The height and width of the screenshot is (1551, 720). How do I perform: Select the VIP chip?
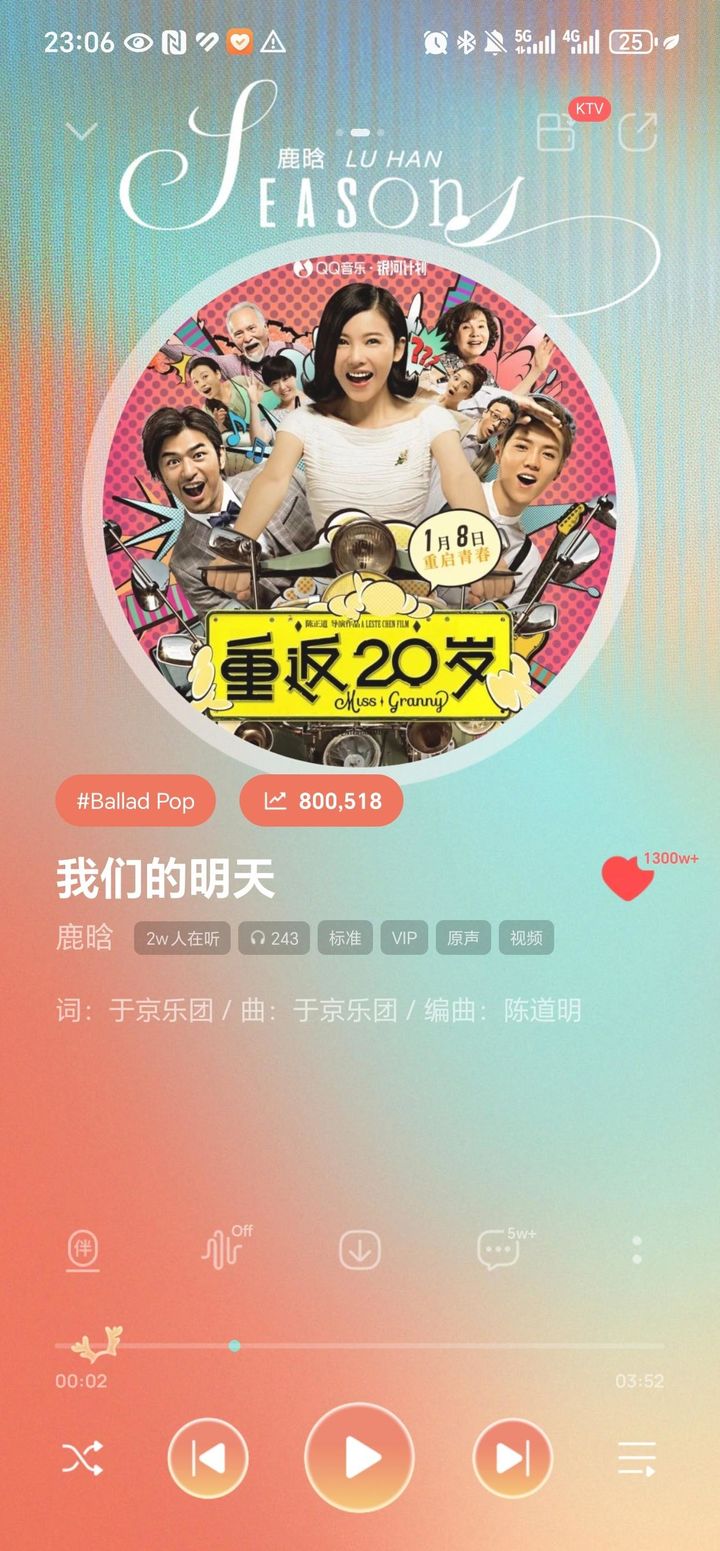pos(404,938)
